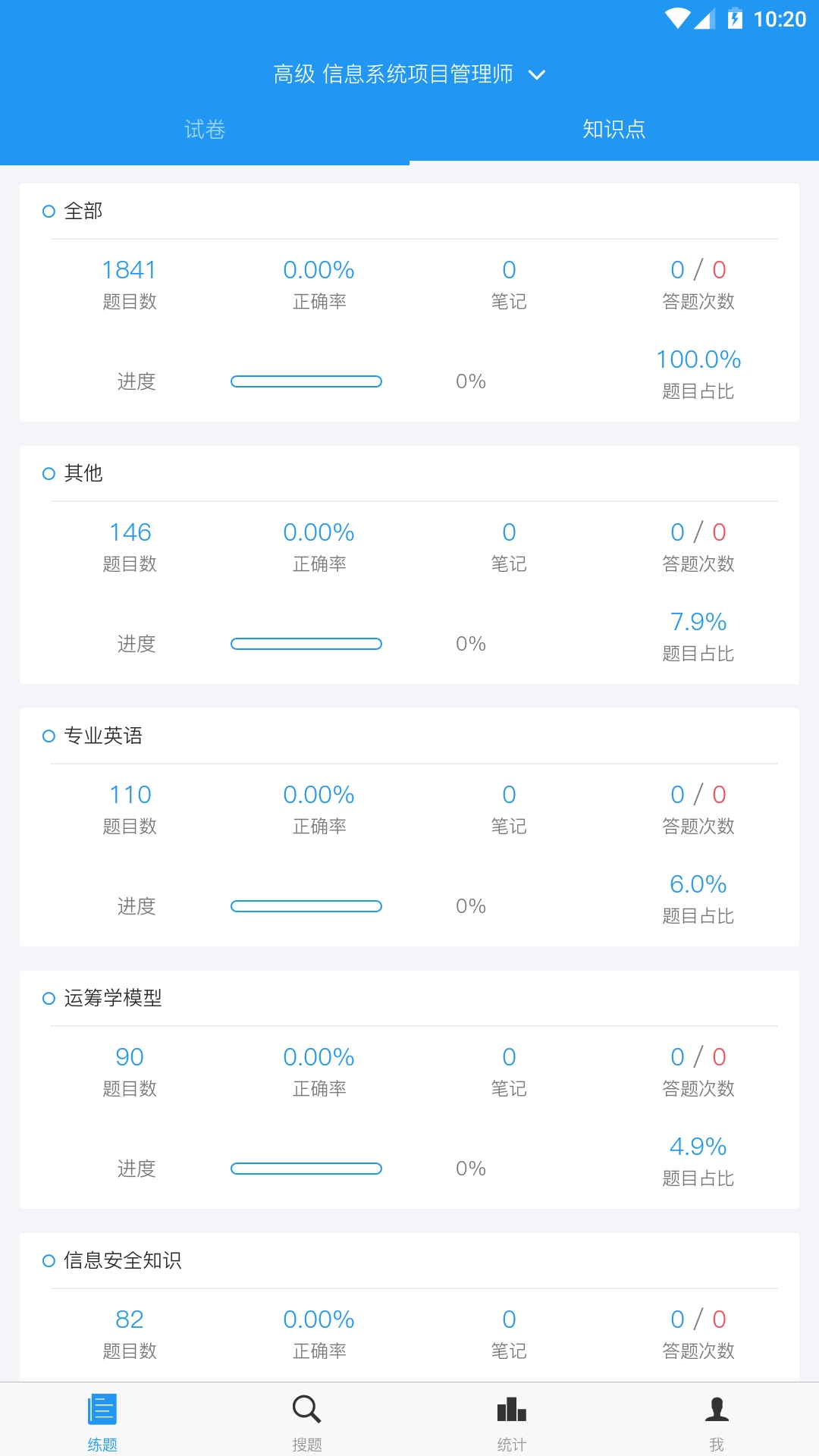Select the 专业英语 radio circle
Image resolution: width=819 pixels, height=1456 pixels.
pos(49,735)
